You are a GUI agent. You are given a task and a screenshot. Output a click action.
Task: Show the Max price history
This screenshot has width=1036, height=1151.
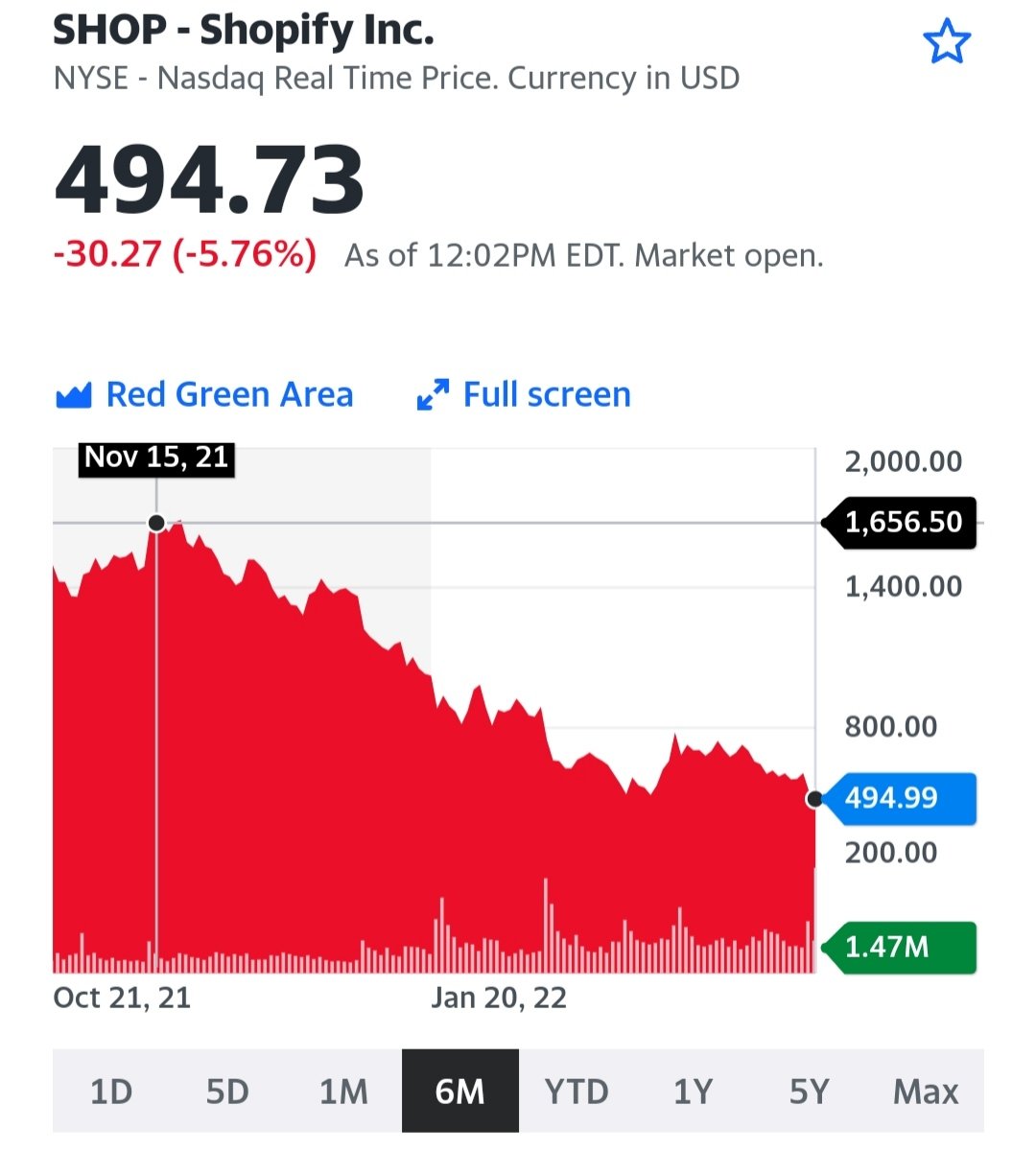pos(926,1092)
